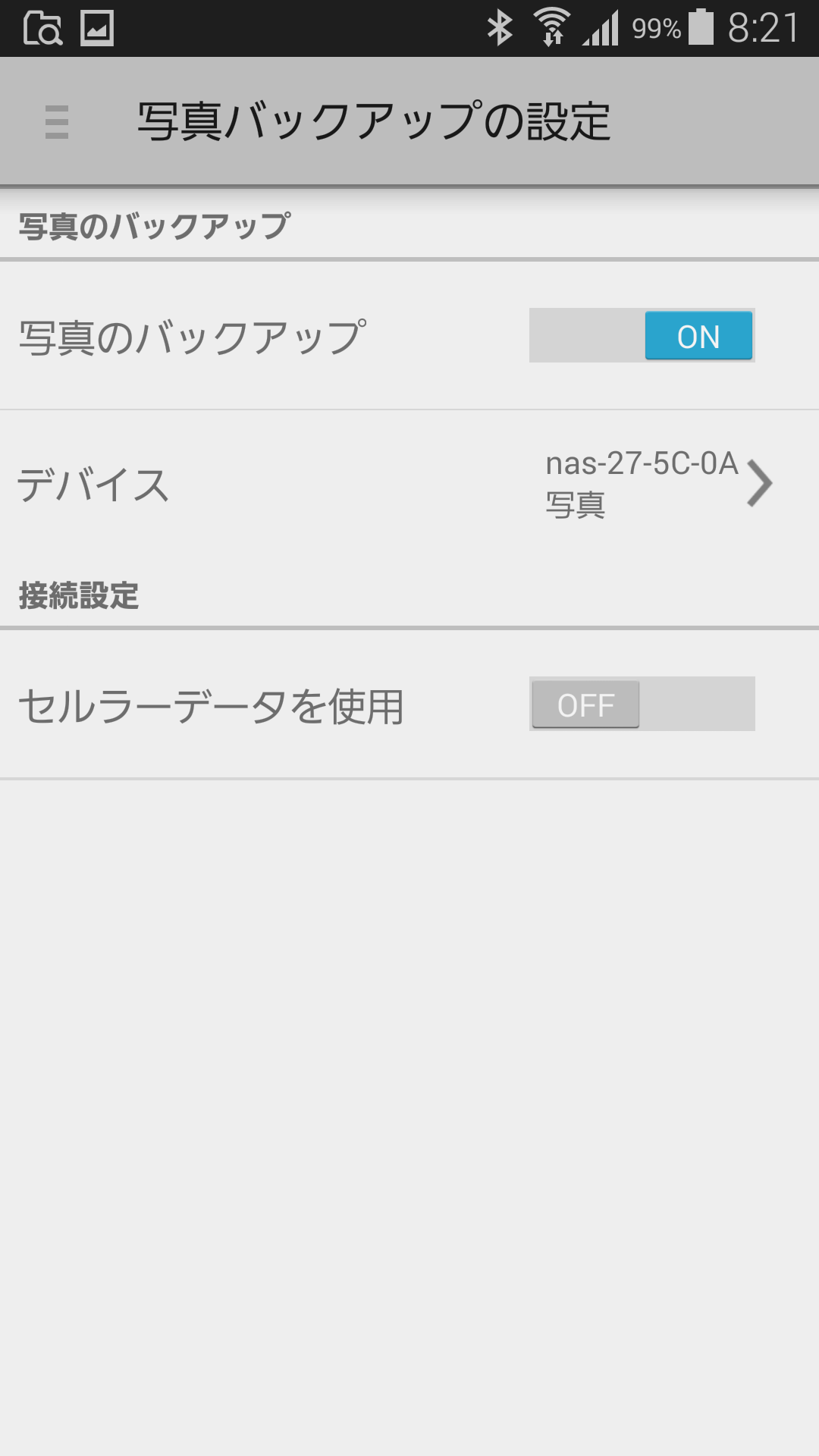Open the デバイス row showing nas-27-5C-0A
The height and width of the screenshot is (1456, 819).
click(x=409, y=484)
